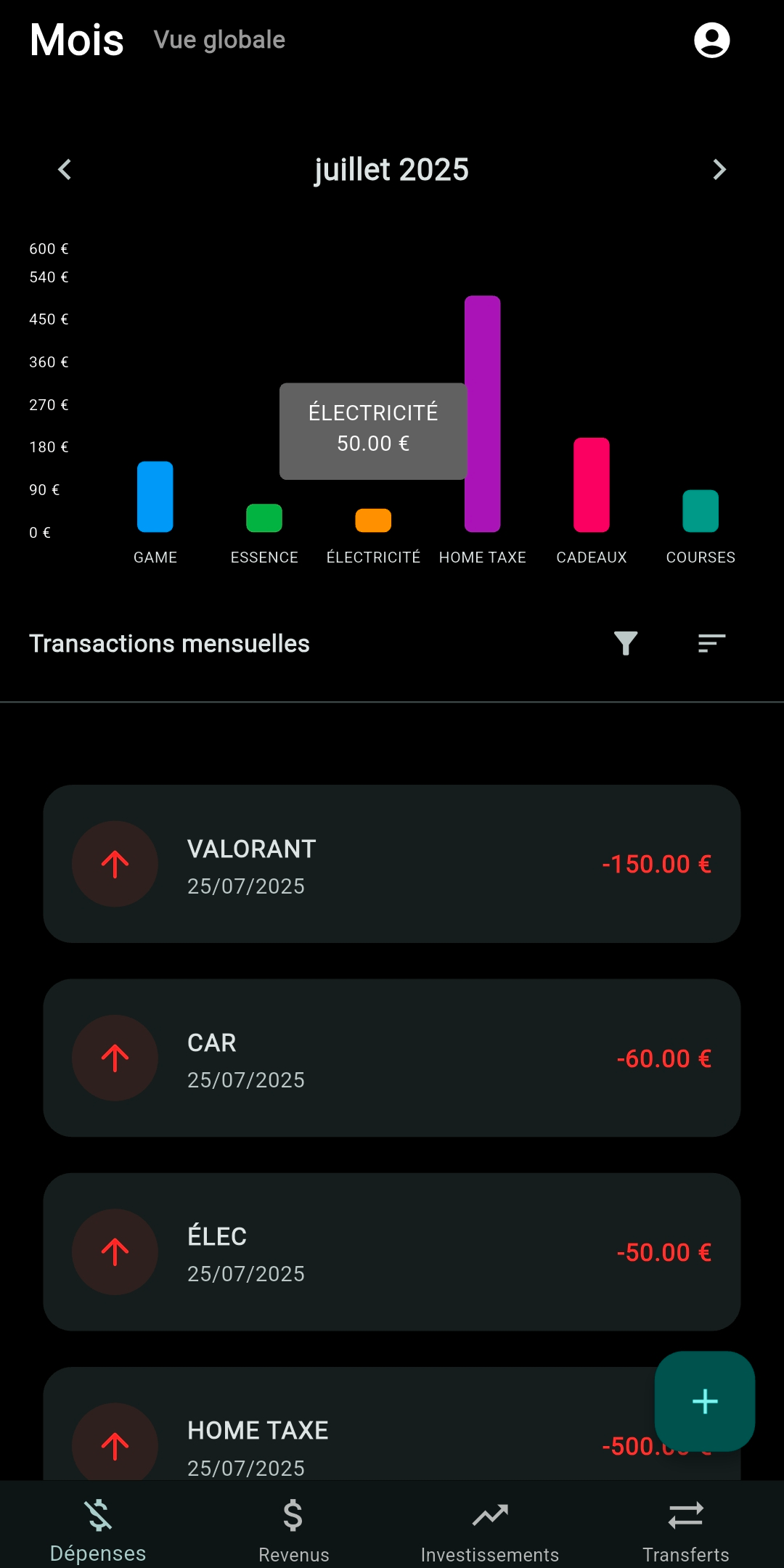Add a new transaction with plus button
784x1568 pixels.
(x=705, y=1401)
